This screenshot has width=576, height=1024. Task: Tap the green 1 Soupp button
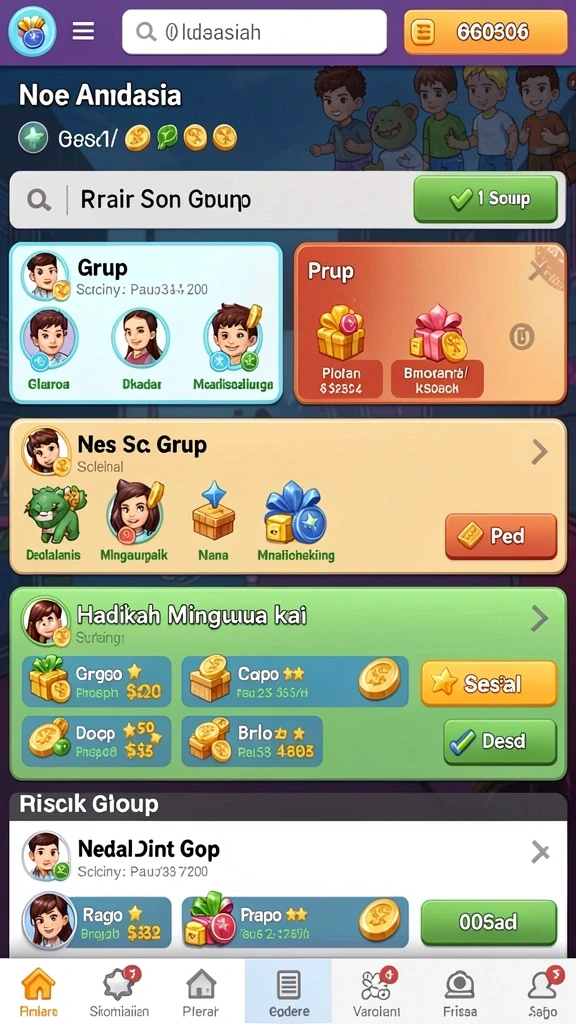[x=485, y=199]
